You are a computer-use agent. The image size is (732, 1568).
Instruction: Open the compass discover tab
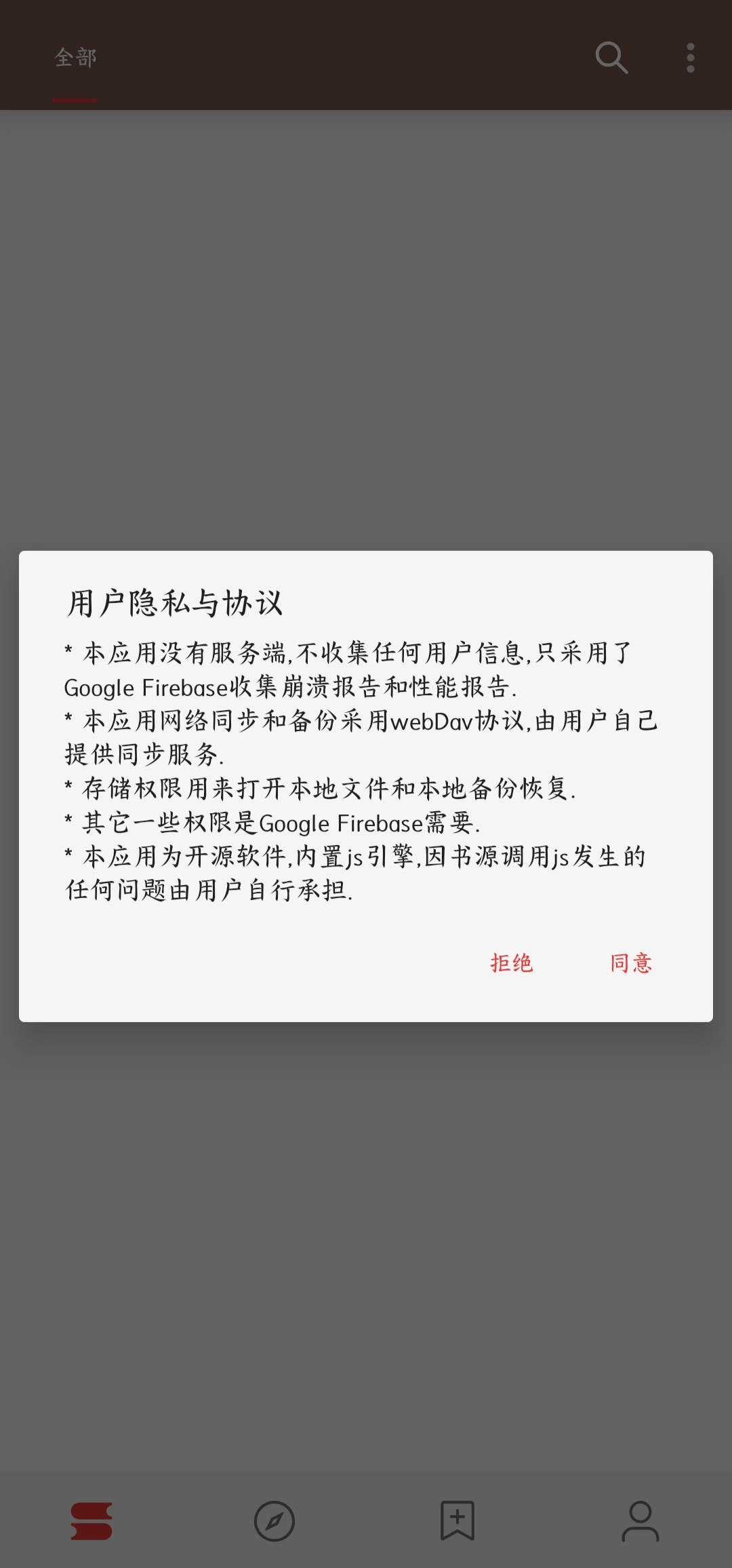pos(274,1521)
